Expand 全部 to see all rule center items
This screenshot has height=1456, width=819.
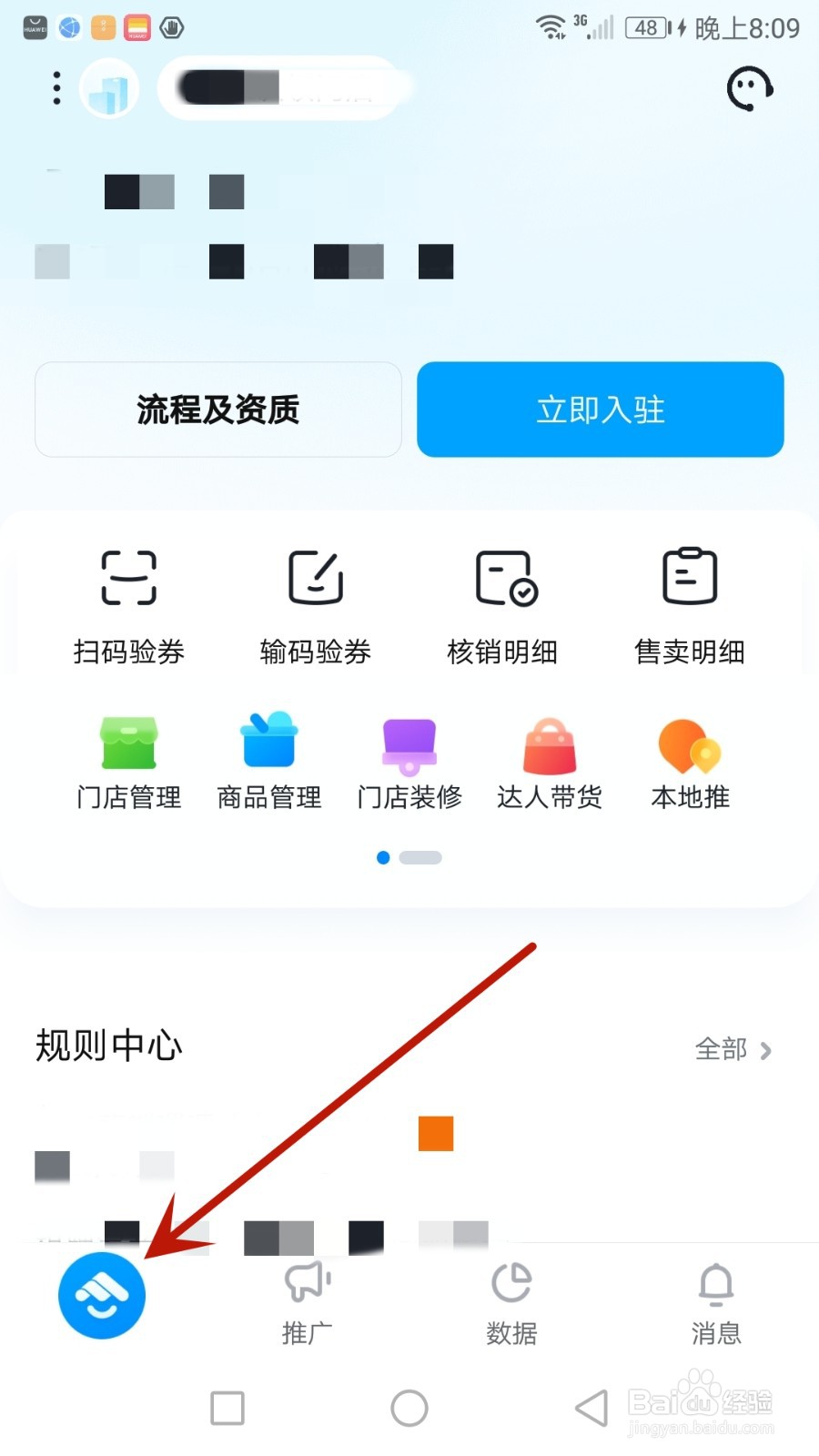coord(733,1049)
